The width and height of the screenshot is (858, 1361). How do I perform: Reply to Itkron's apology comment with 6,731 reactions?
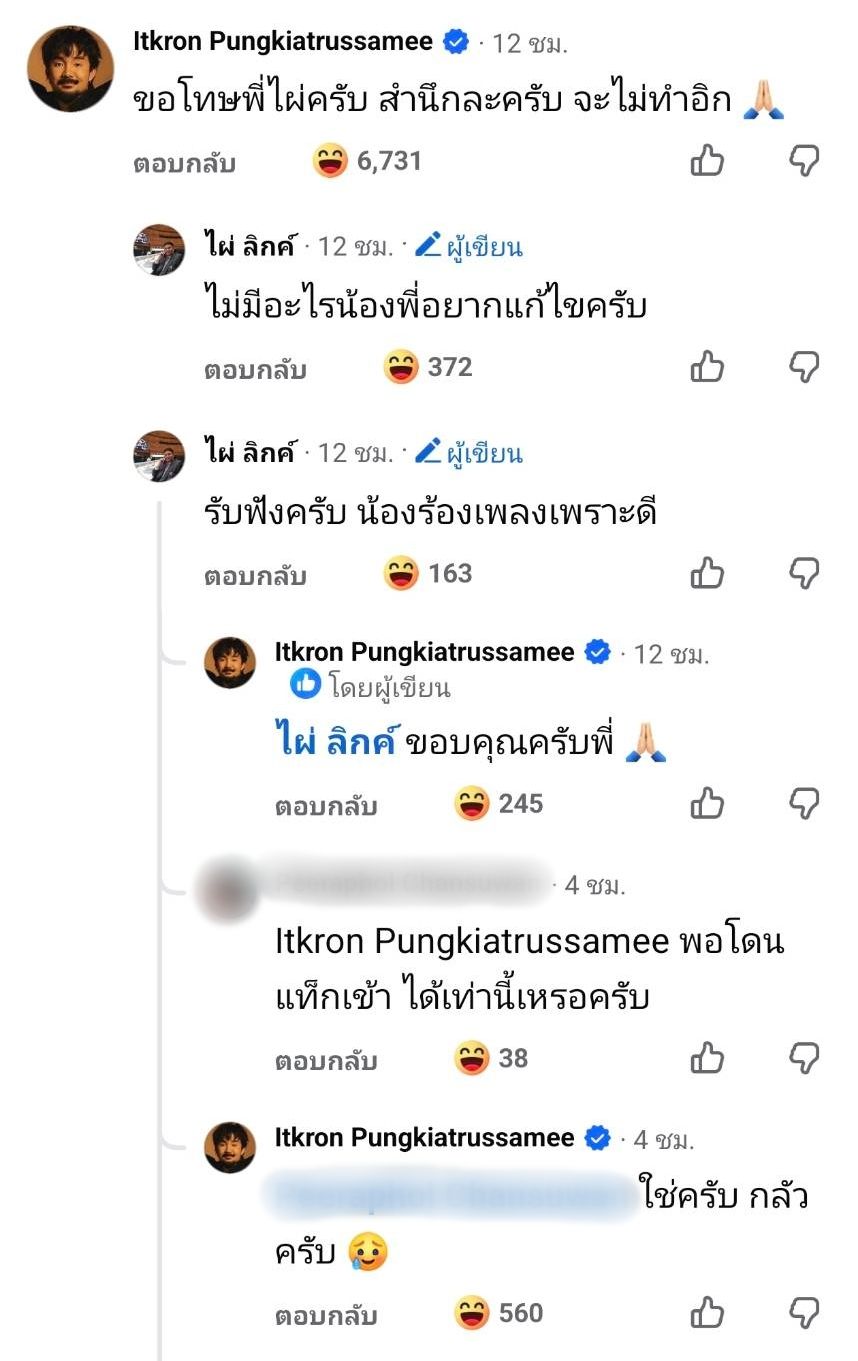(184, 163)
